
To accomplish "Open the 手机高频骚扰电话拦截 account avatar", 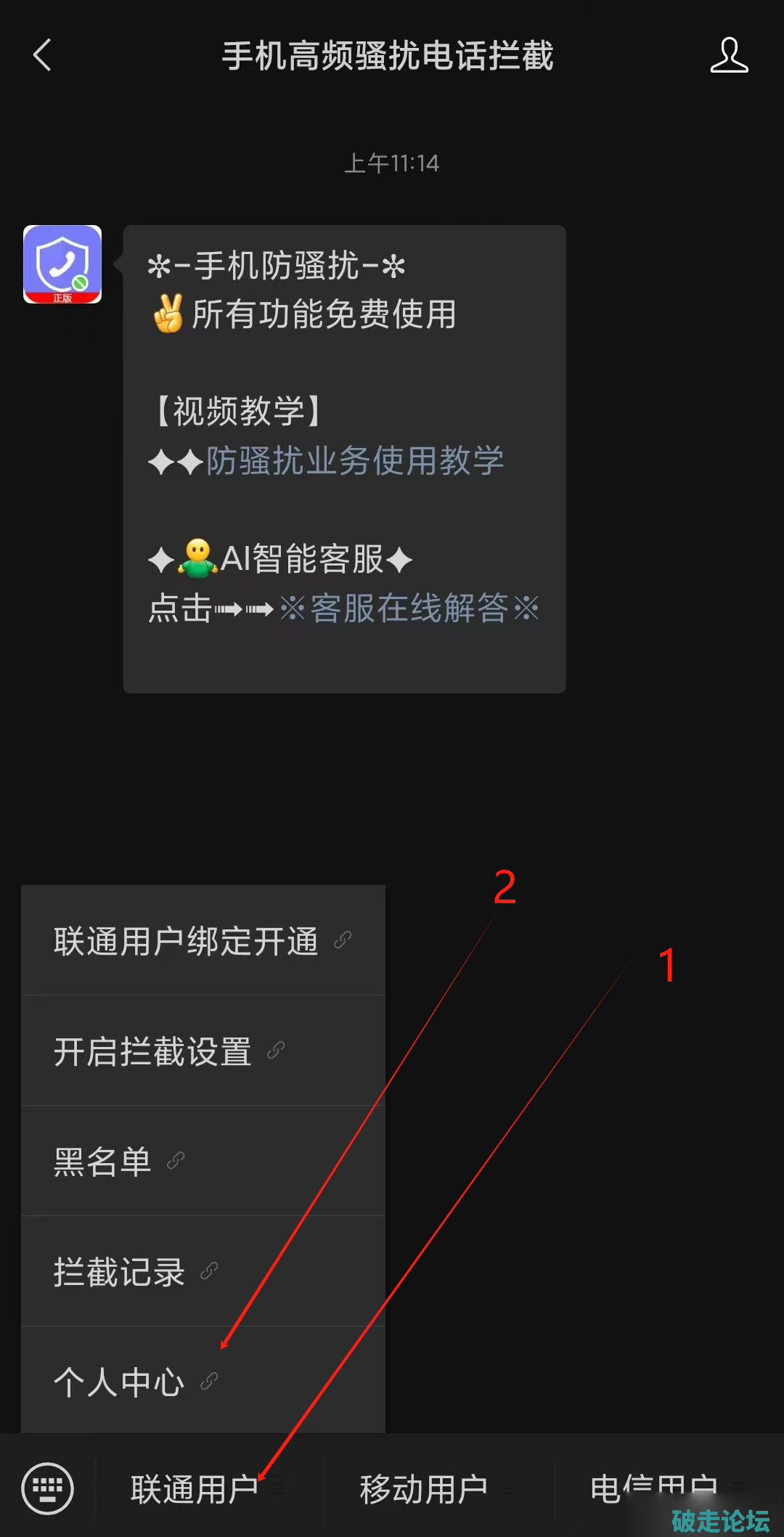I will (x=62, y=264).
